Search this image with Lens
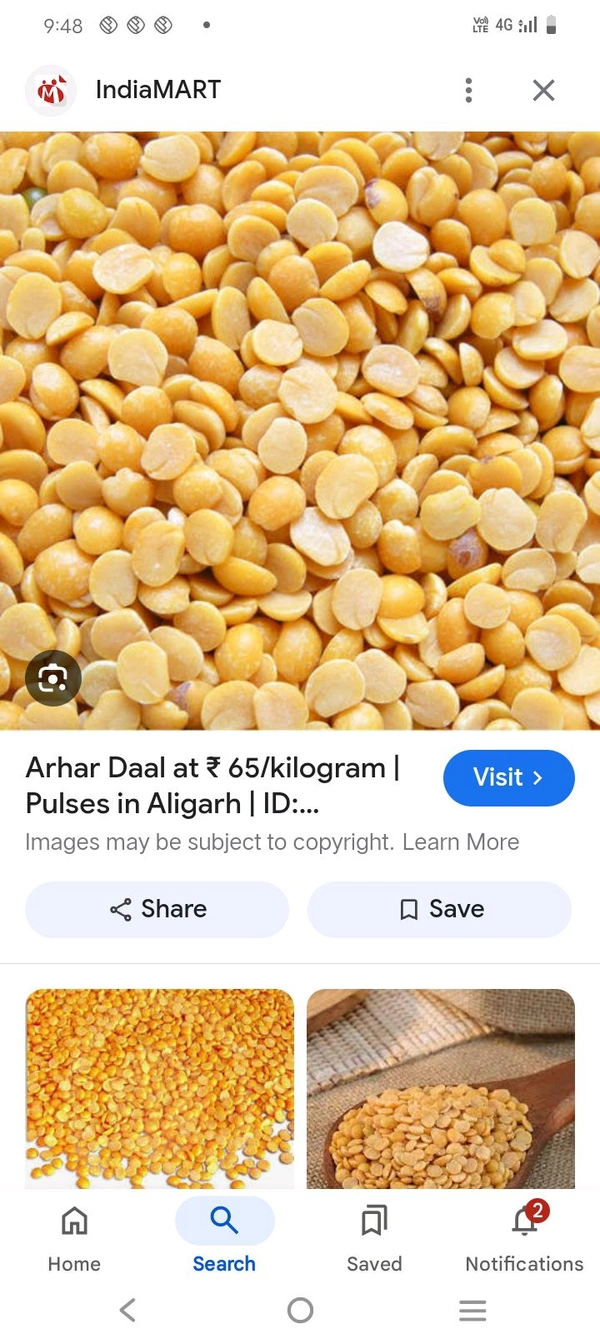This screenshot has height=1343, width=600. coord(52,679)
